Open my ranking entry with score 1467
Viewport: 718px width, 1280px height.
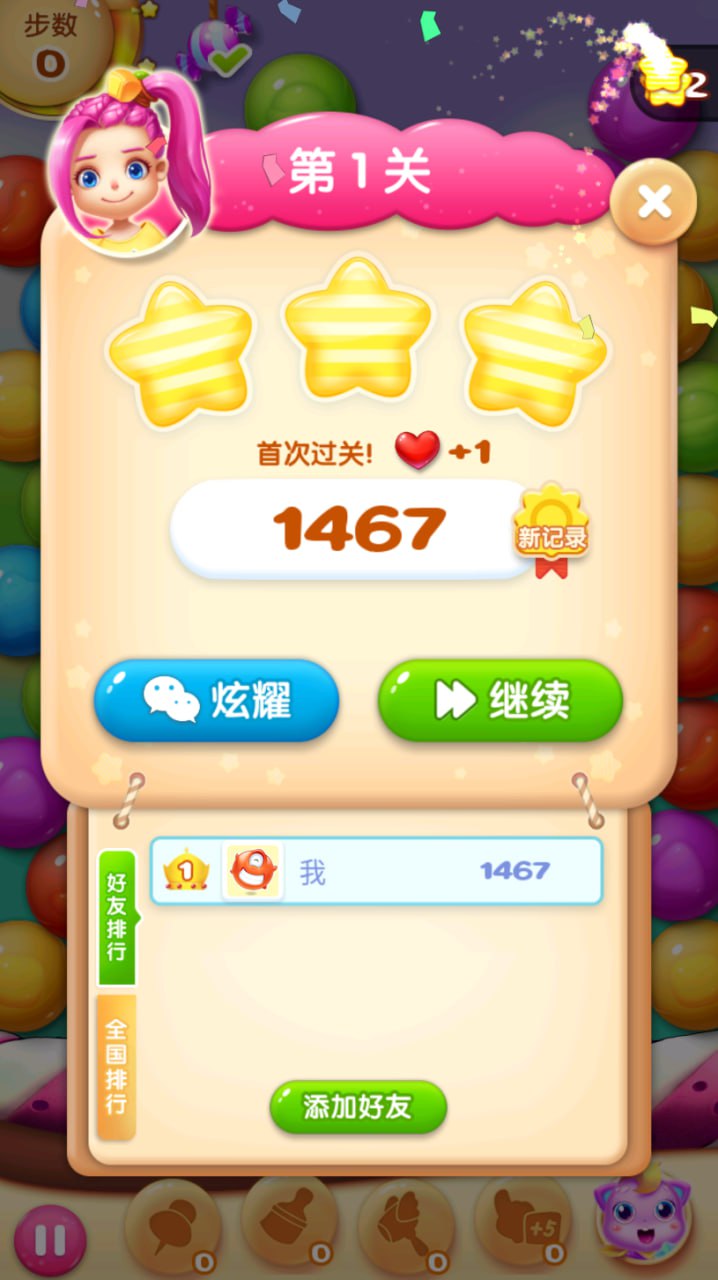coord(376,871)
